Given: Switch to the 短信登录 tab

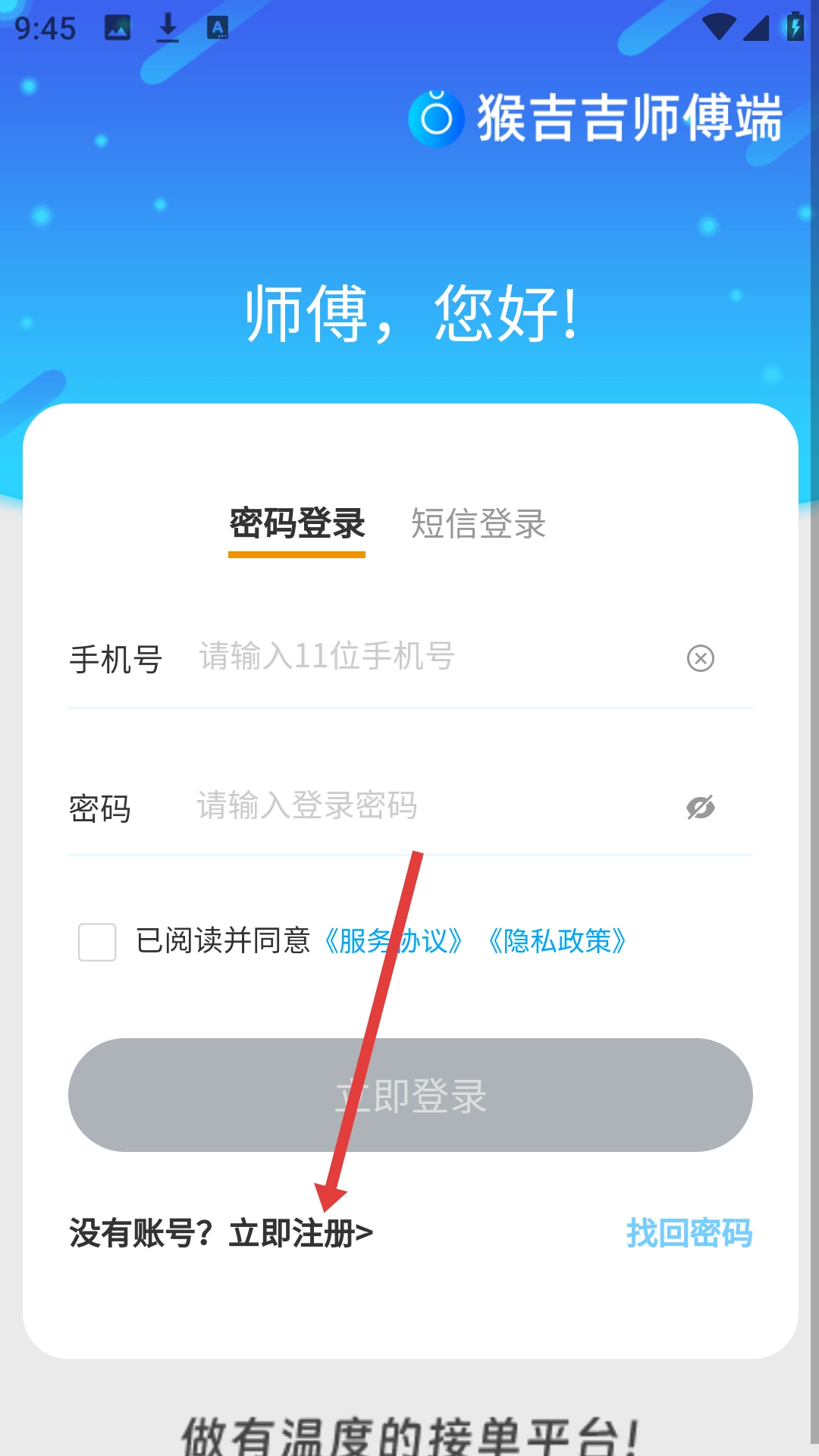Looking at the screenshot, I should [478, 524].
